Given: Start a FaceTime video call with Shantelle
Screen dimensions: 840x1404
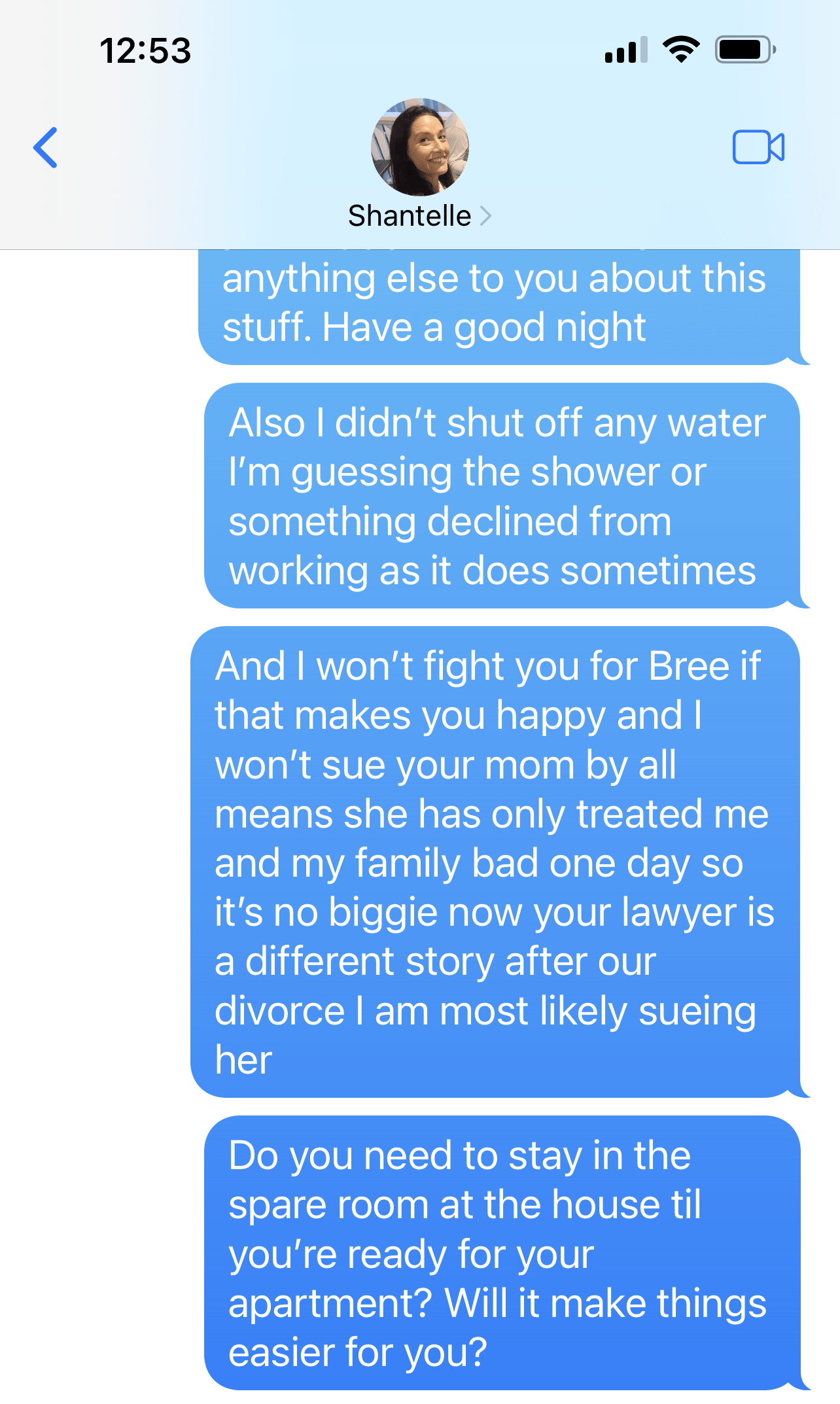Looking at the screenshot, I should coord(758,147).
